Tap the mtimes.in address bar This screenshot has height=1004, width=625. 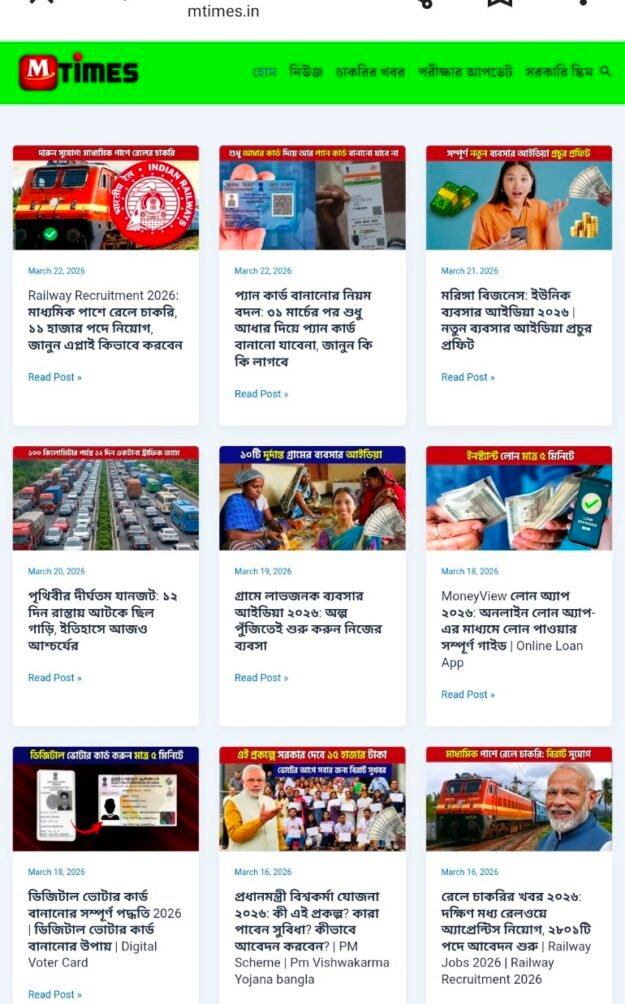pyautogui.click(x=223, y=12)
